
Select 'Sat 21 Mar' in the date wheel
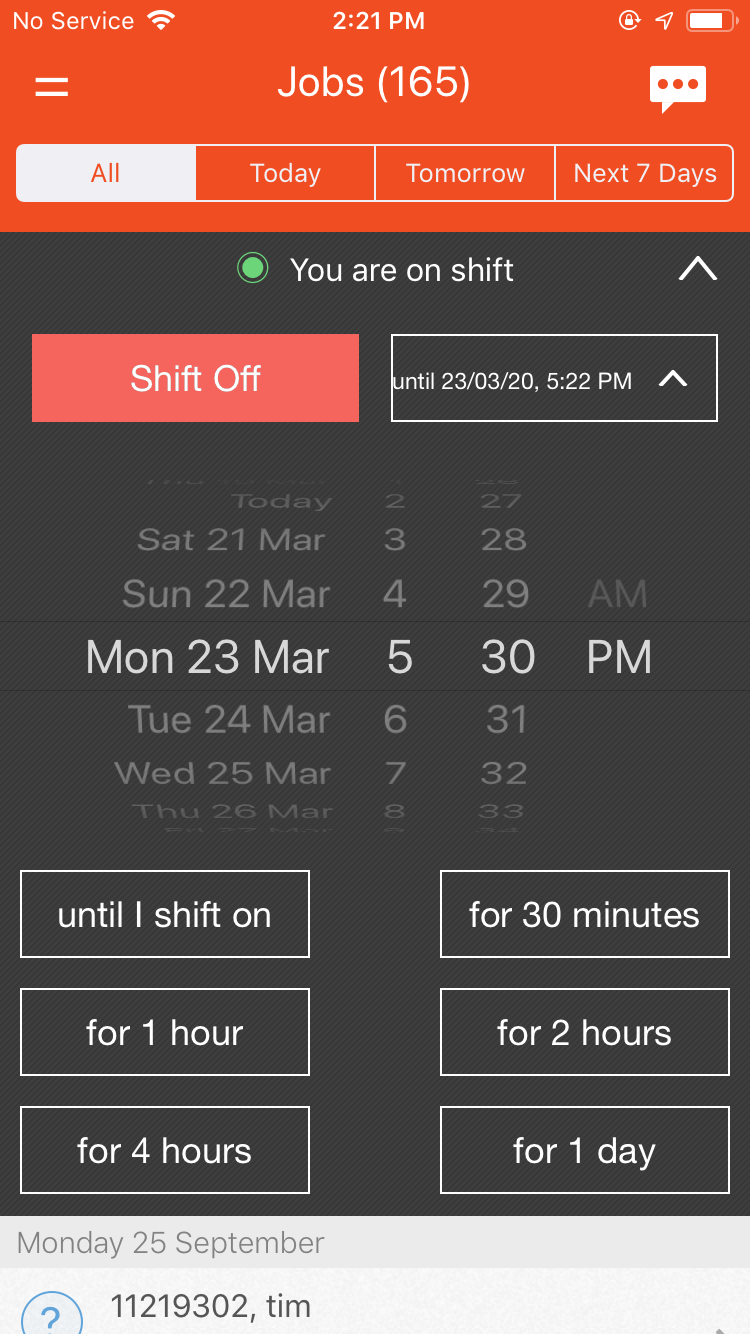pyautogui.click(x=230, y=539)
